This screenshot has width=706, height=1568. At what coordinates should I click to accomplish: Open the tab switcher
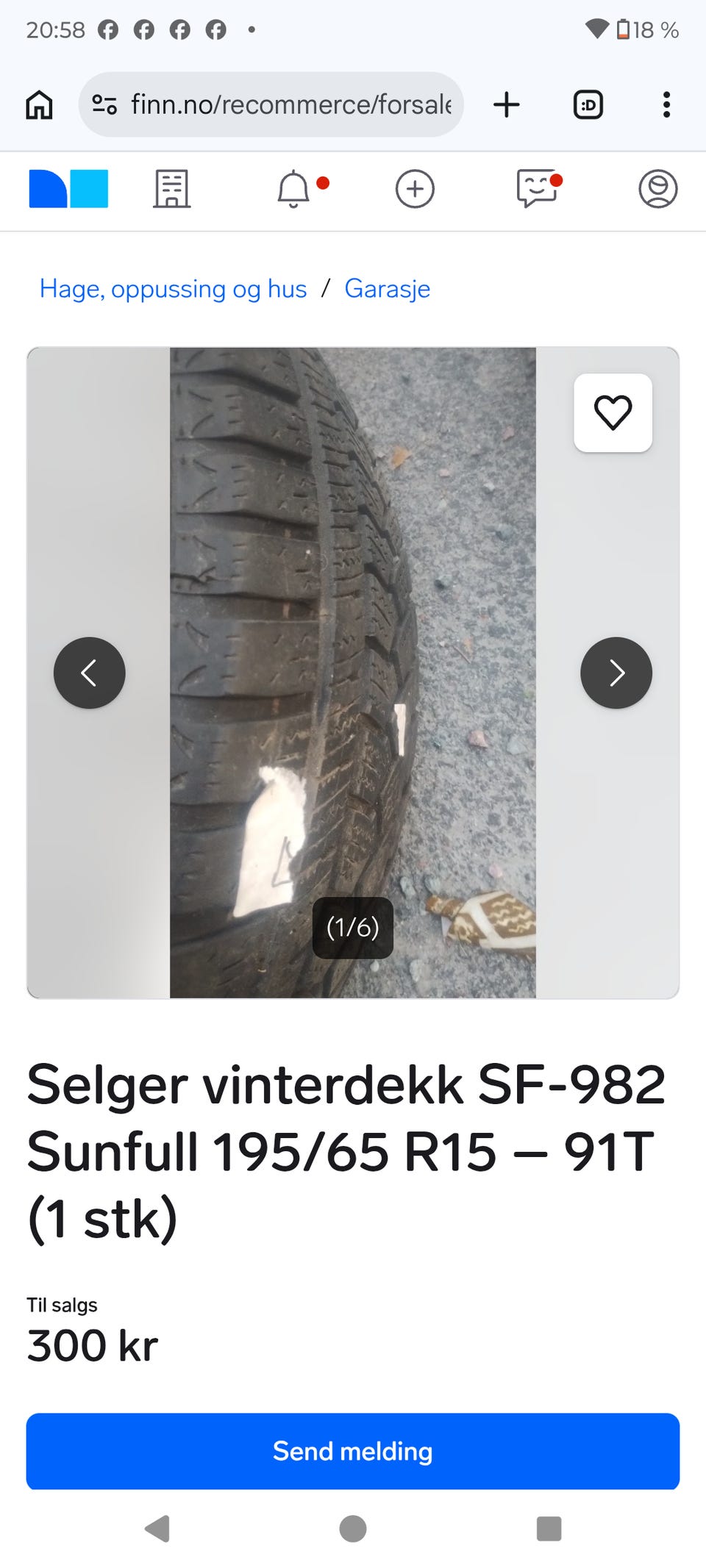click(588, 104)
